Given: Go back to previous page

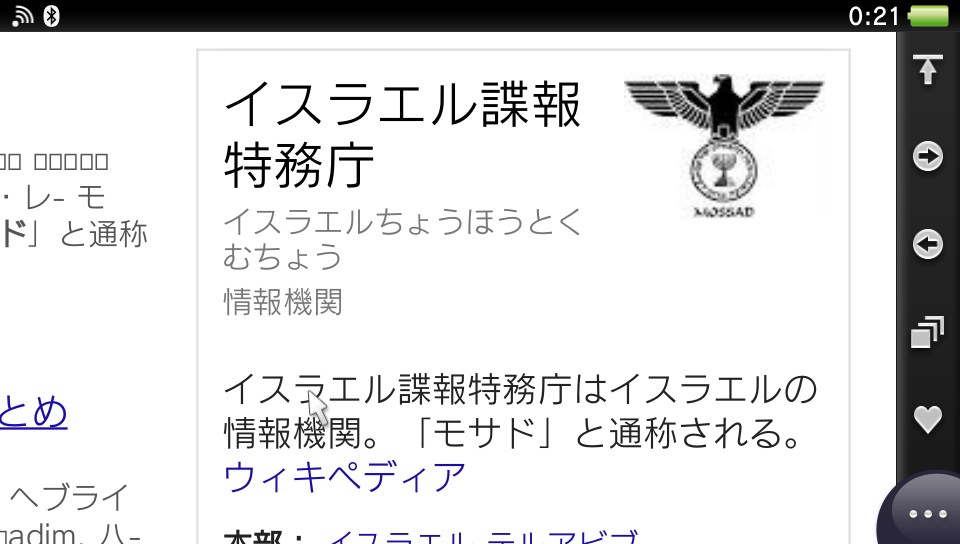Looking at the screenshot, I should coord(928,244).
